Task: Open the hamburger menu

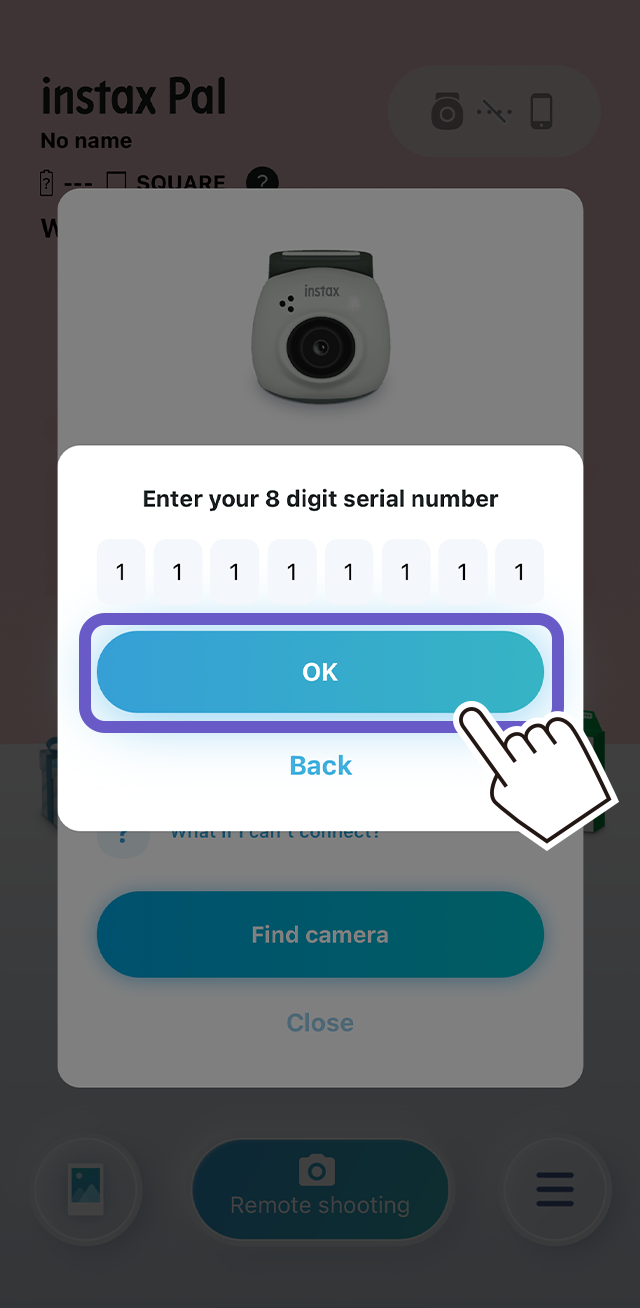Action: (x=555, y=1190)
